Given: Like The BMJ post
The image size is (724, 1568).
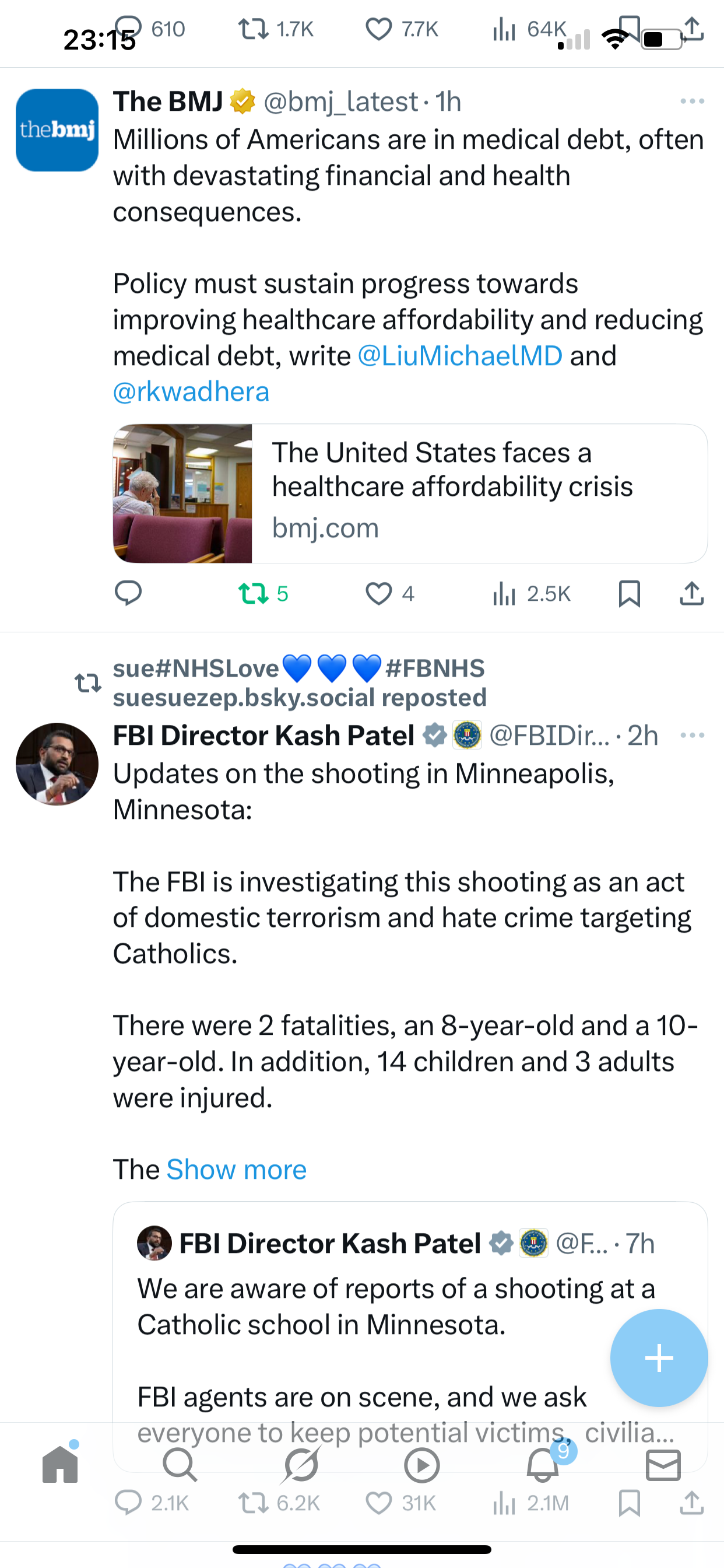Looking at the screenshot, I should 378,593.
